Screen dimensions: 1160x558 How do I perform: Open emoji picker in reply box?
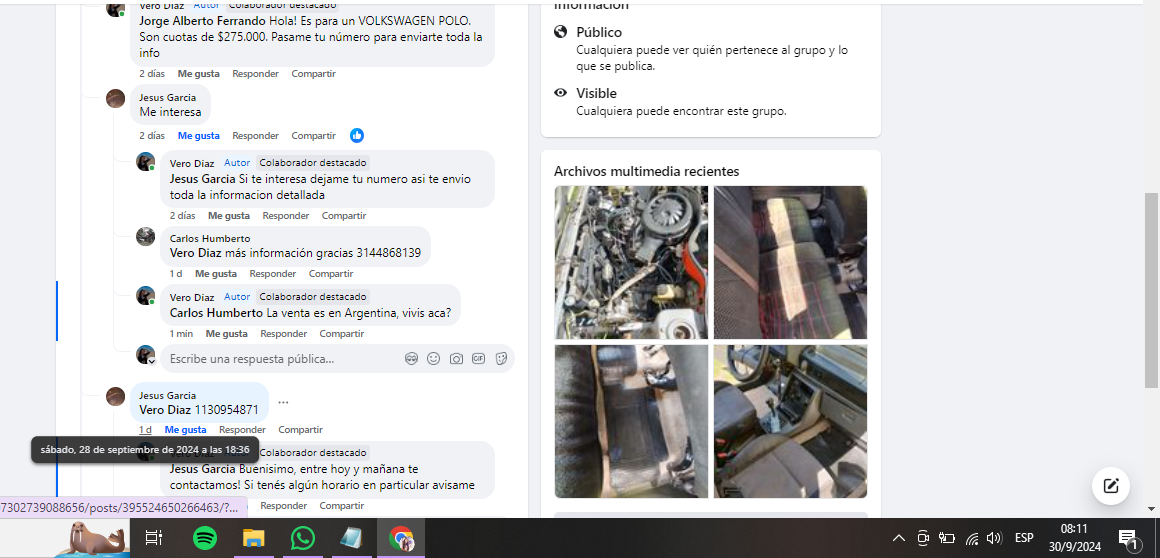point(433,359)
